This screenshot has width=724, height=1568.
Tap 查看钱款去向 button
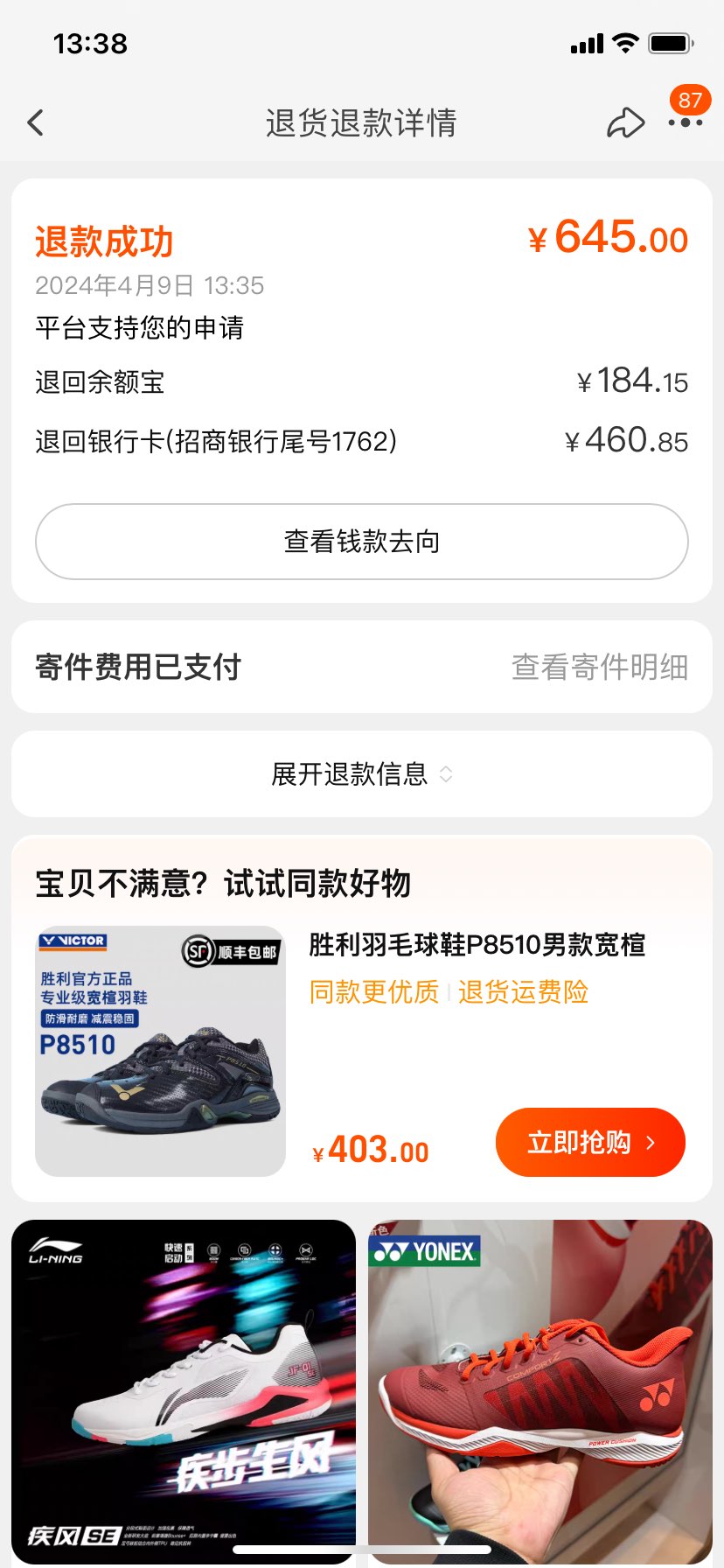[x=361, y=542]
